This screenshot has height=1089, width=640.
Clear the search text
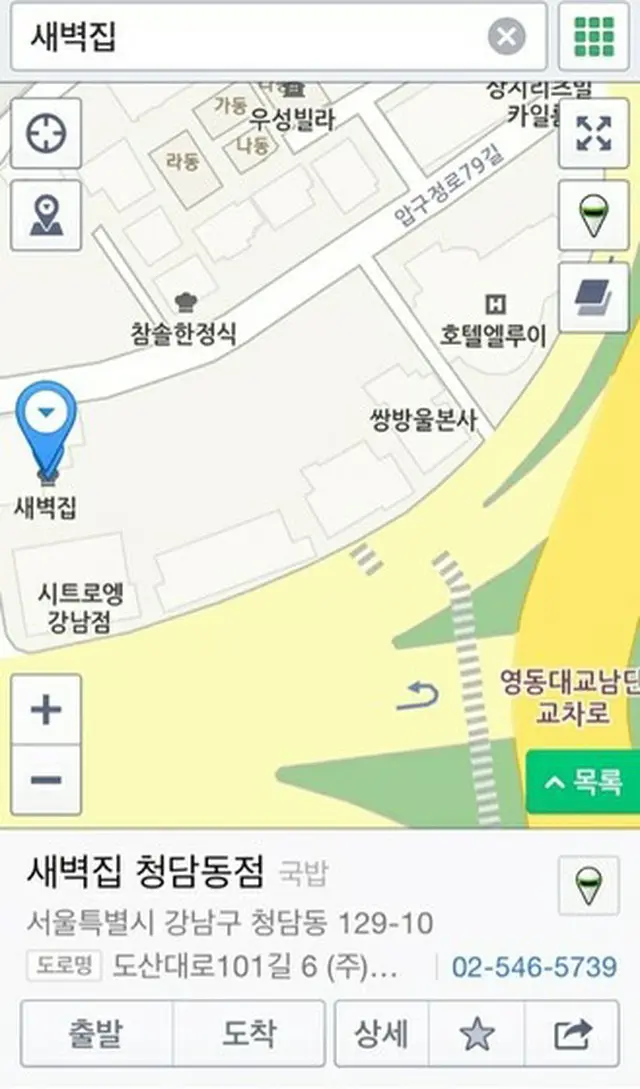[x=507, y=37]
